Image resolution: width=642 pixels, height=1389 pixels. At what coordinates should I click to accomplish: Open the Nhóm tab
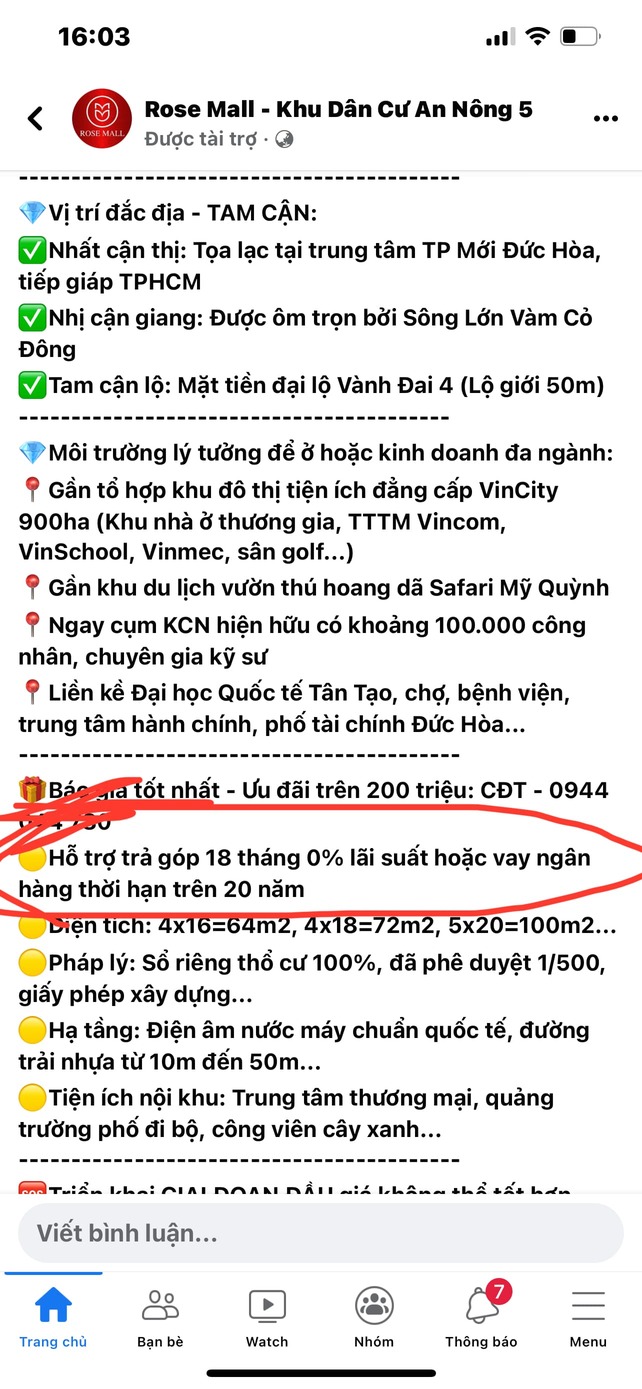click(x=374, y=1317)
